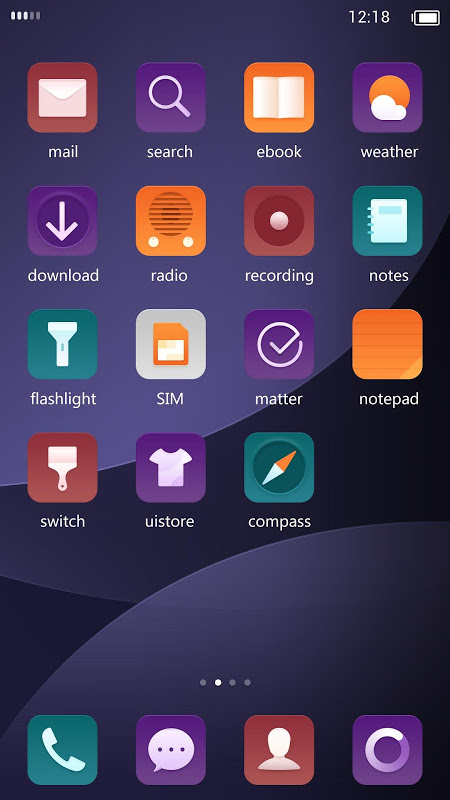
Task: Open the messages app in the dock
Action: [170, 750]
